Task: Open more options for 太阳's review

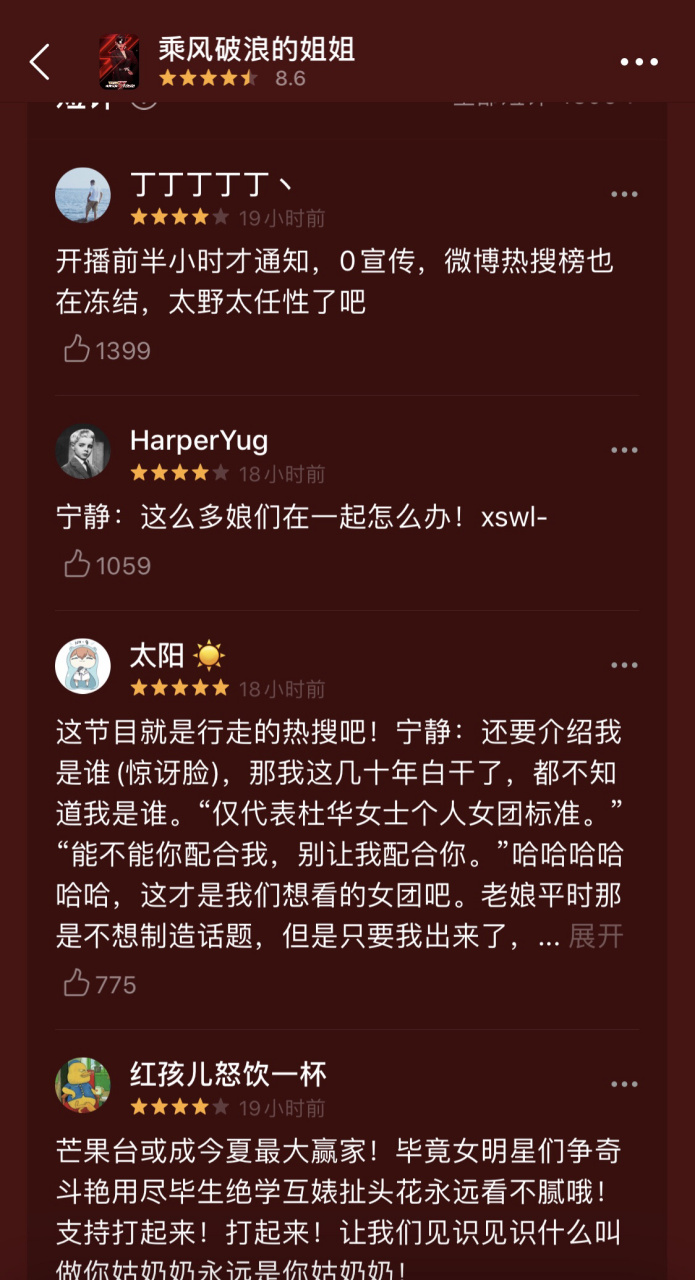Action: click(624, 666)
